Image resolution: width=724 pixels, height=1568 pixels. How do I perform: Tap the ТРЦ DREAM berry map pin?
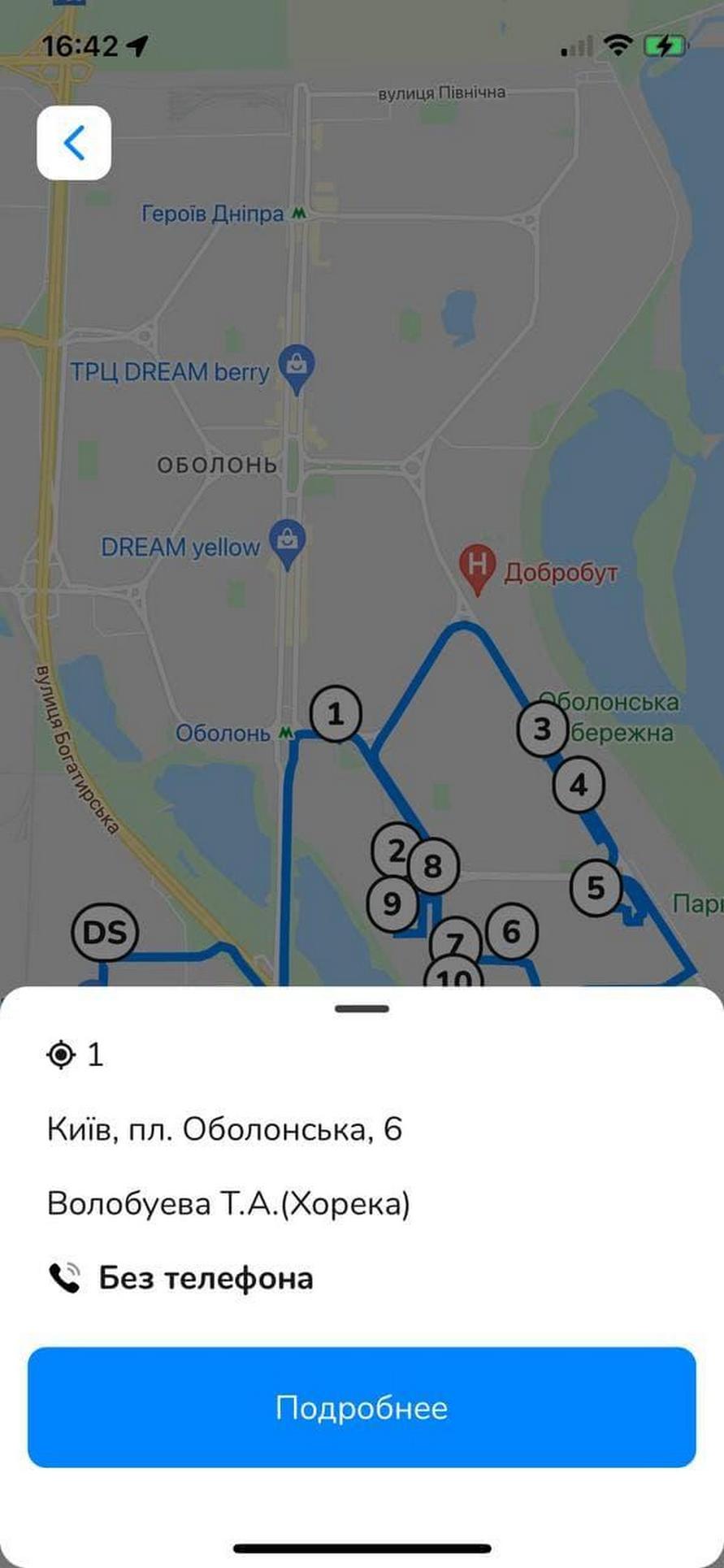(x=297, y=370)
